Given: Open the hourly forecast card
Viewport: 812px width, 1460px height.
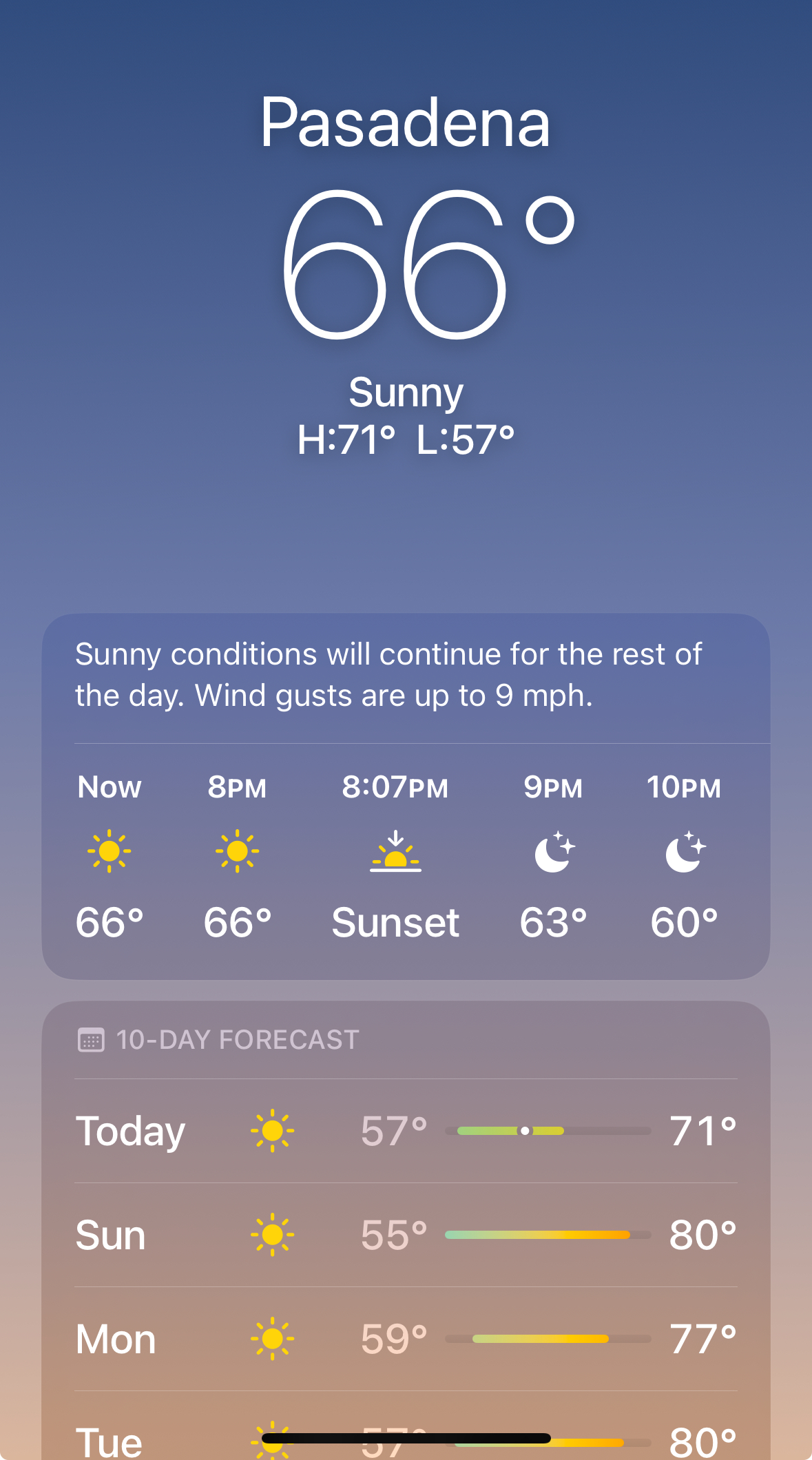Looking at the screenshot, I should (406, 796).
